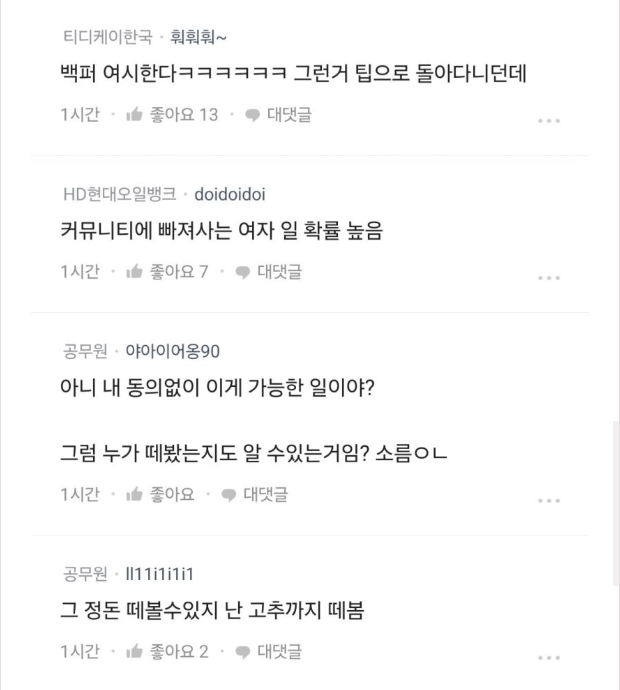Open more options for doidoidoi's comment
The width and height of the screenshot is (620, 690).
[x=548, y=278]
